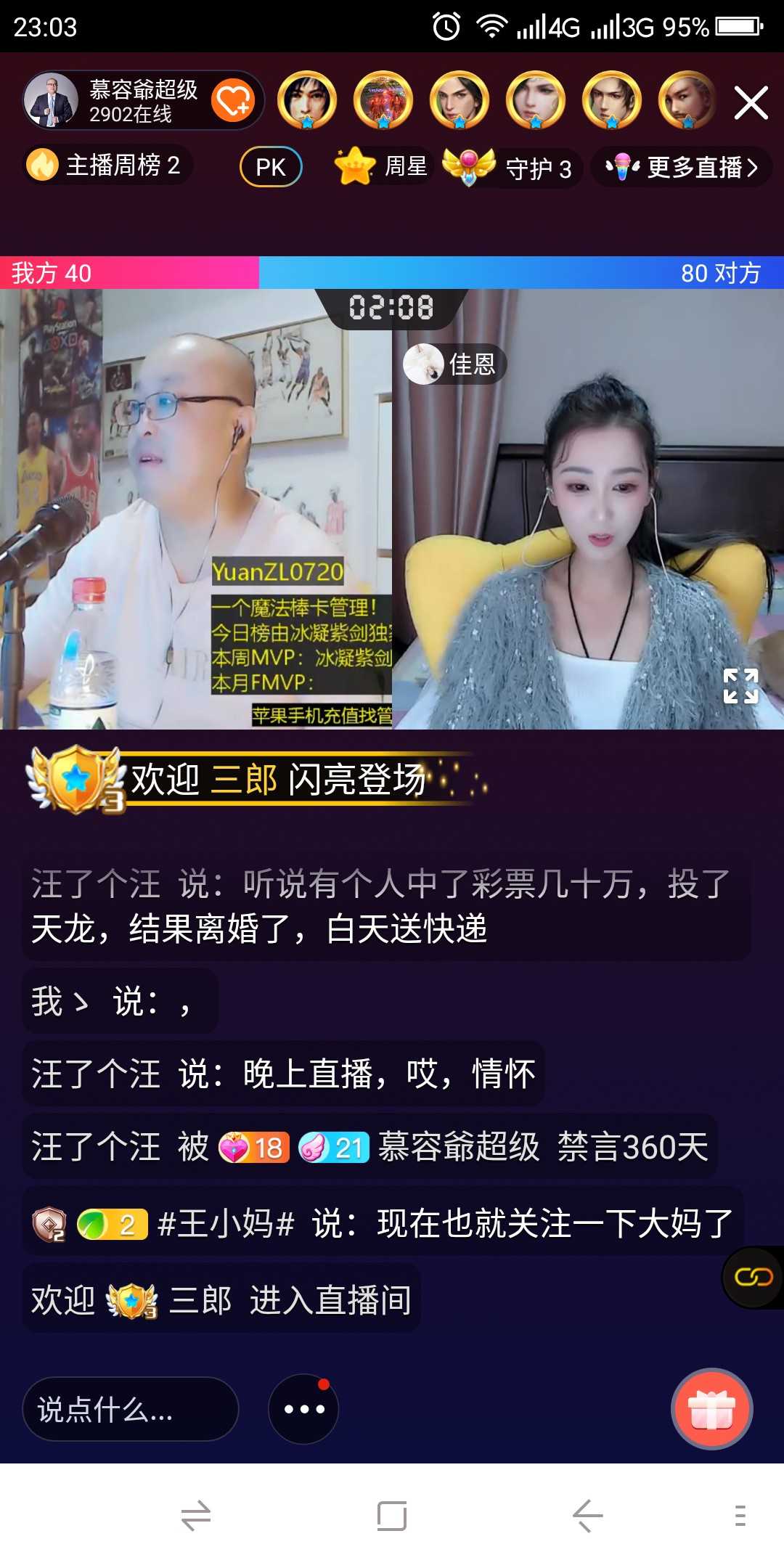Open the 守护 guardian list
This screenshot has height=1568, width=784.
coord(513,168)
